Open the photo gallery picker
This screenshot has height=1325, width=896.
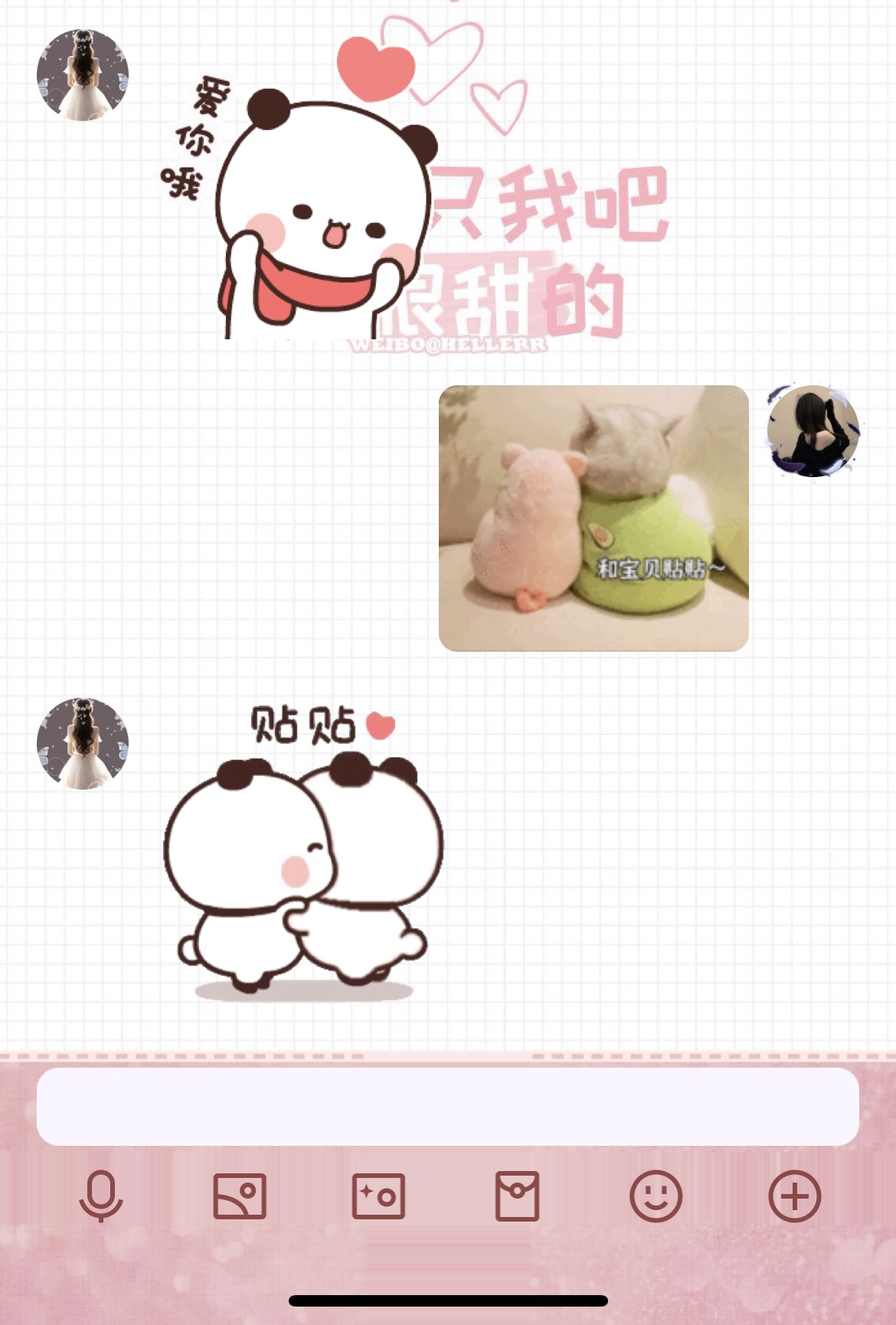tap(240, 1196)
